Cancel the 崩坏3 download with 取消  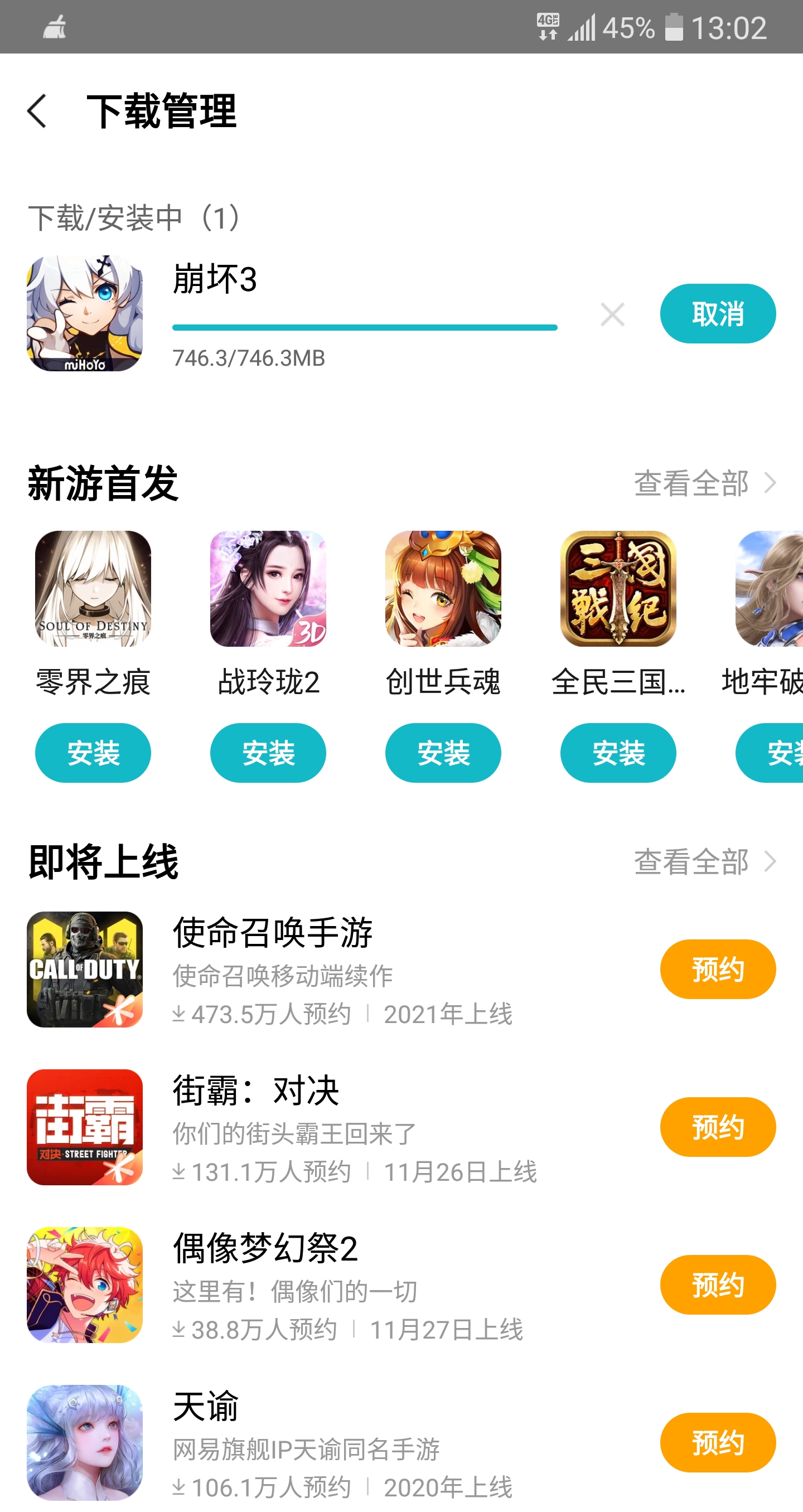(x=717, y=314)
